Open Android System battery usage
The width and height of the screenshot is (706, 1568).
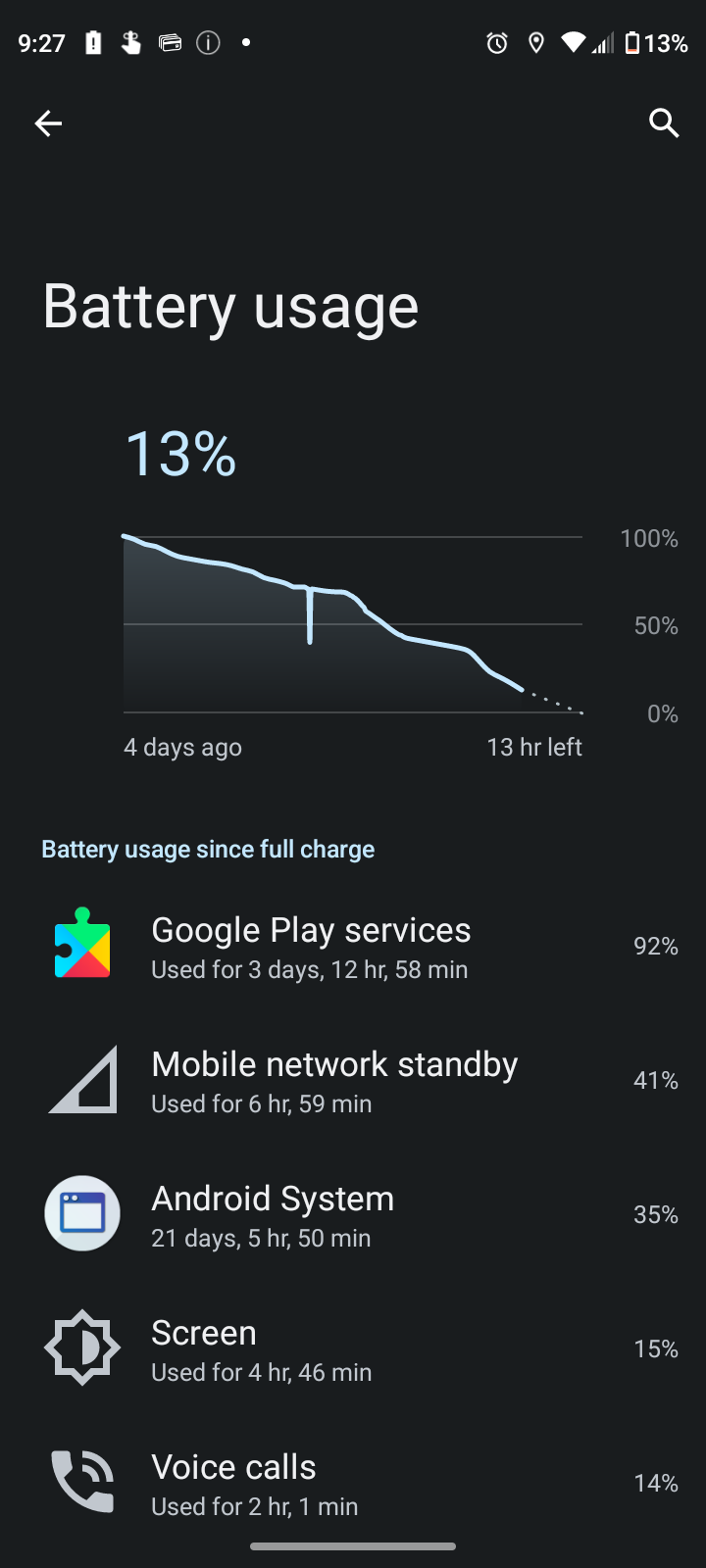click(x=353, y=1215)
